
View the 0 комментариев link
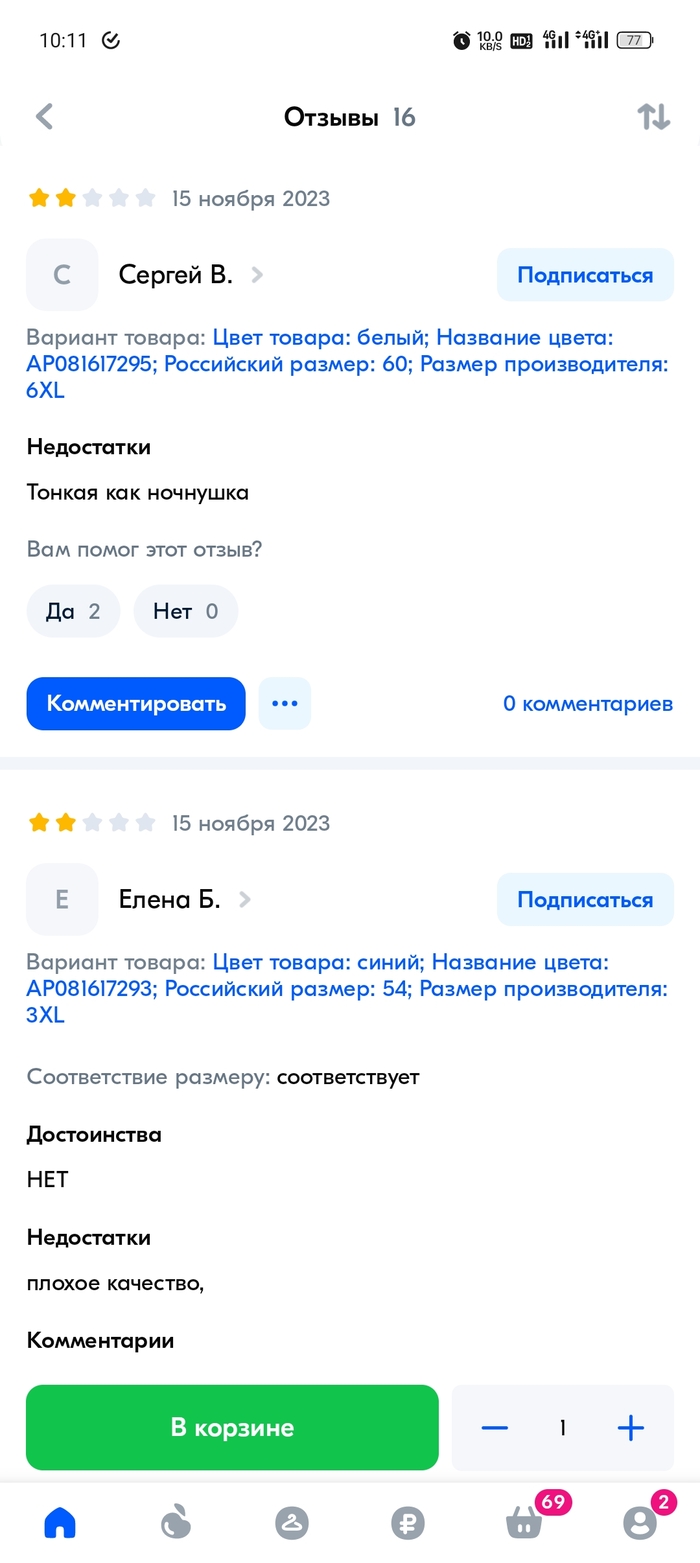point(587,704)
